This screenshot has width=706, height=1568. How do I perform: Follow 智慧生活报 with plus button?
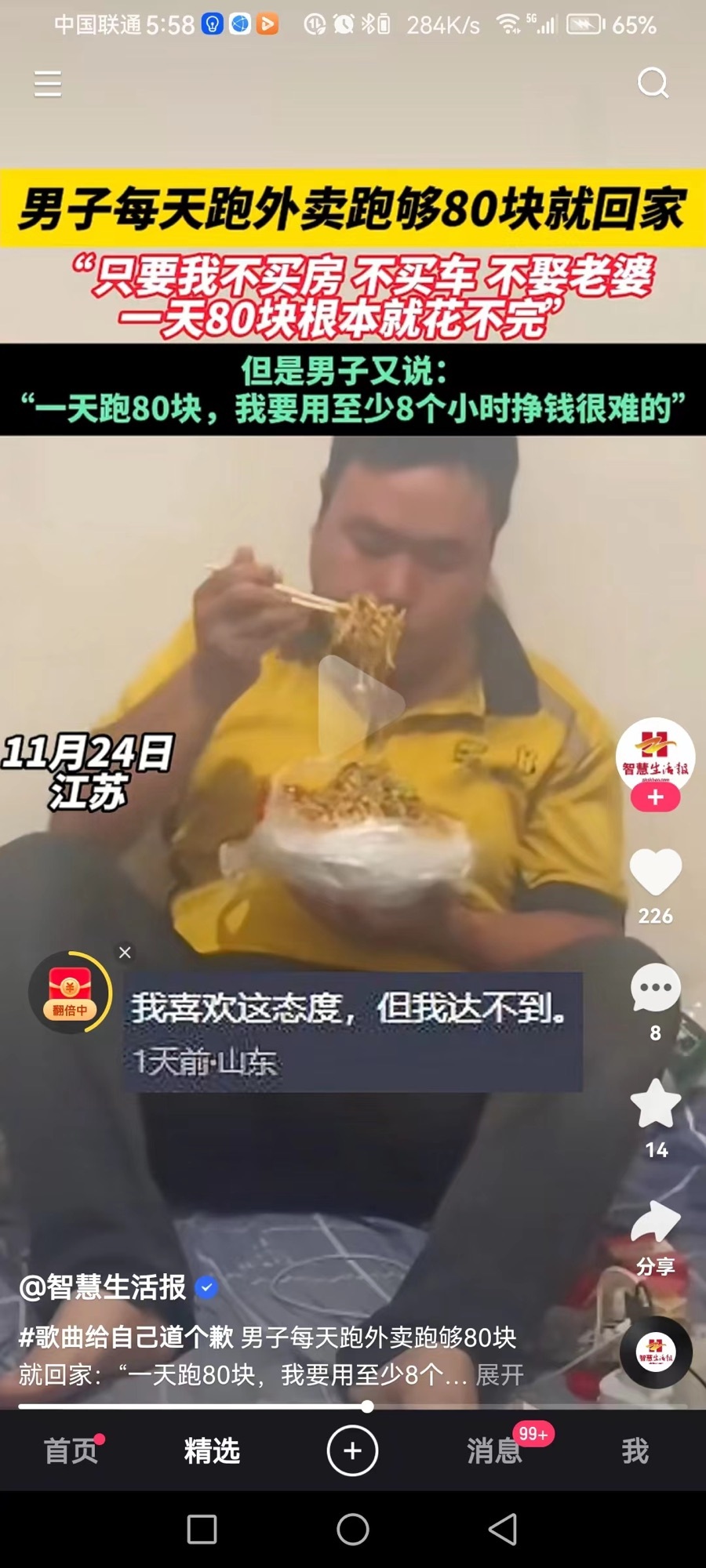(655, 798)
